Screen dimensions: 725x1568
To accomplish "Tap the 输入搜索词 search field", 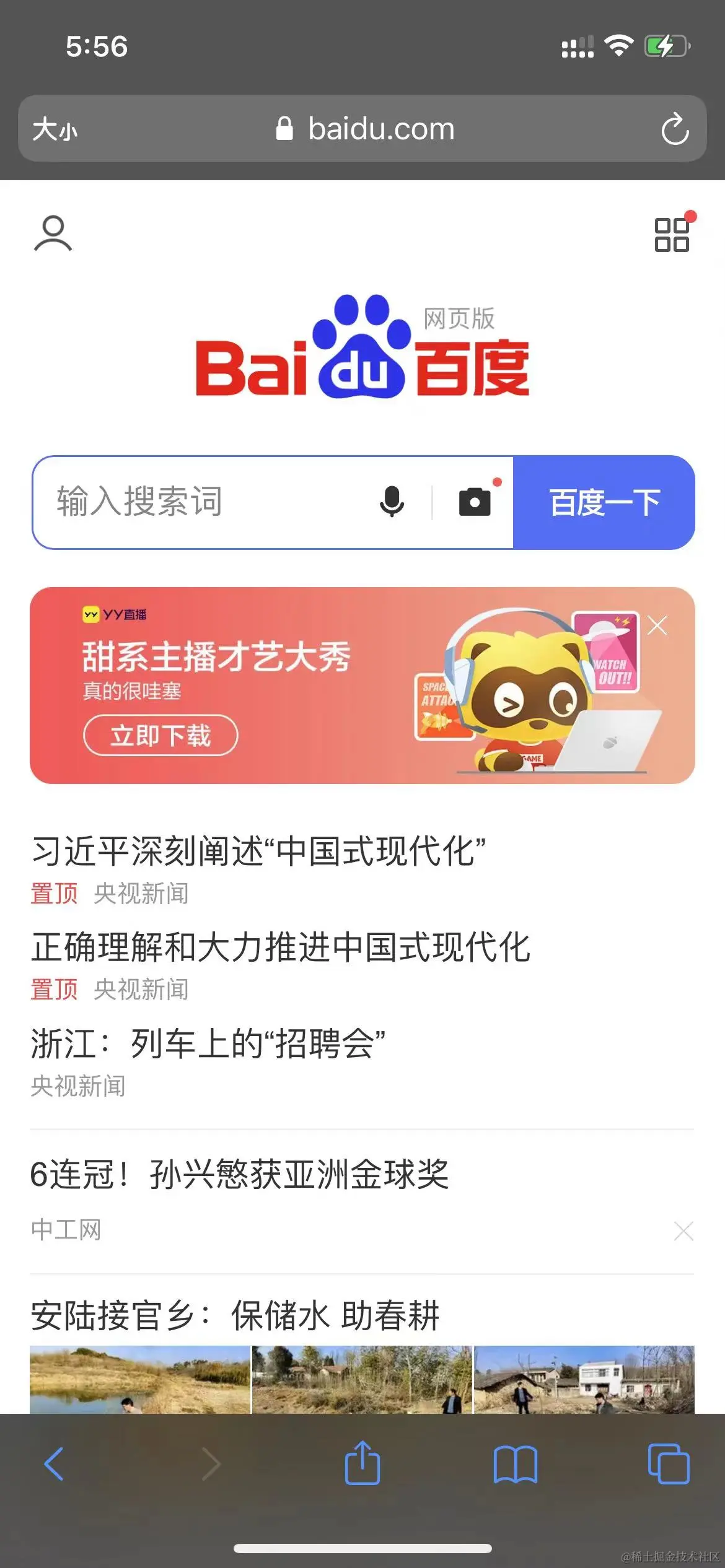I will coord(204,502).
